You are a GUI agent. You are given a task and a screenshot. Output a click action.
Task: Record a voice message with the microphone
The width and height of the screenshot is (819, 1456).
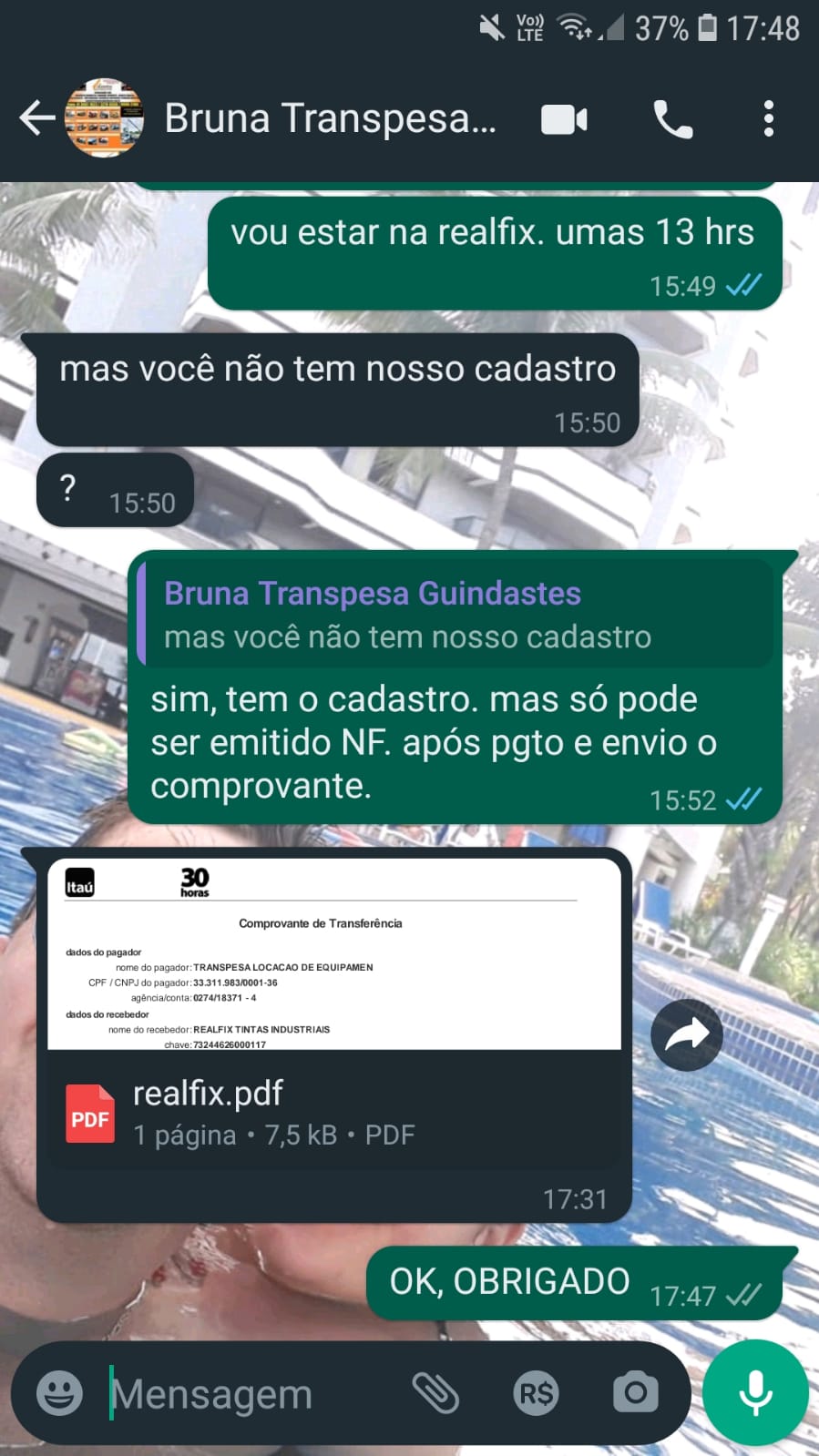pyautogui.click(x=755, y=1393)
